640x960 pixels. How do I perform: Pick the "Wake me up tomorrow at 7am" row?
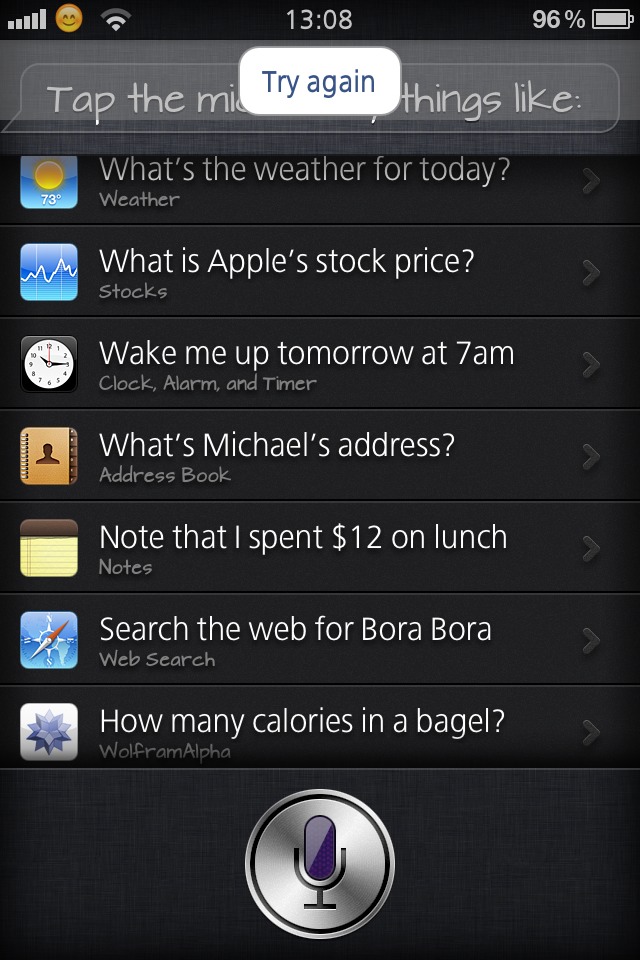320,363
